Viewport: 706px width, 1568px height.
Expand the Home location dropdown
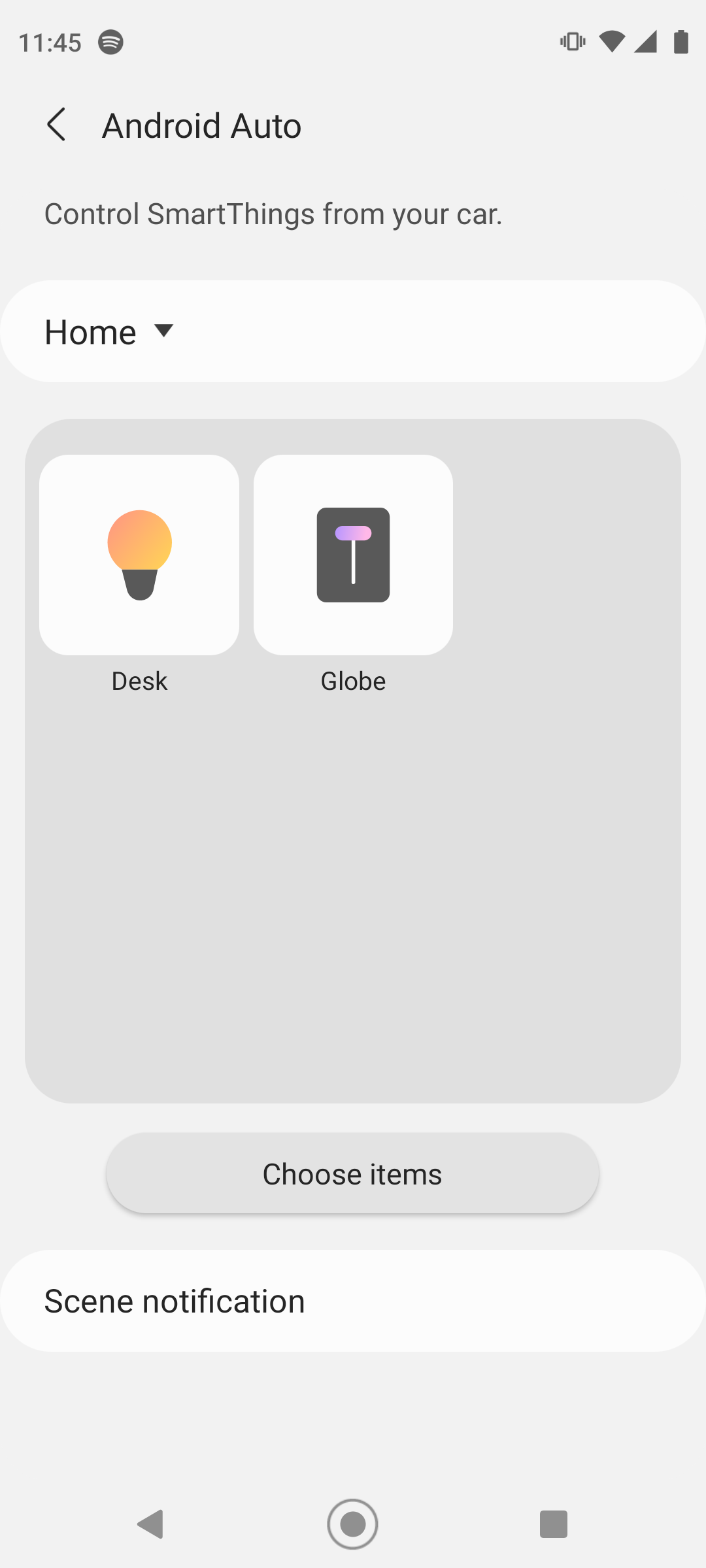(x=110, y=332)
